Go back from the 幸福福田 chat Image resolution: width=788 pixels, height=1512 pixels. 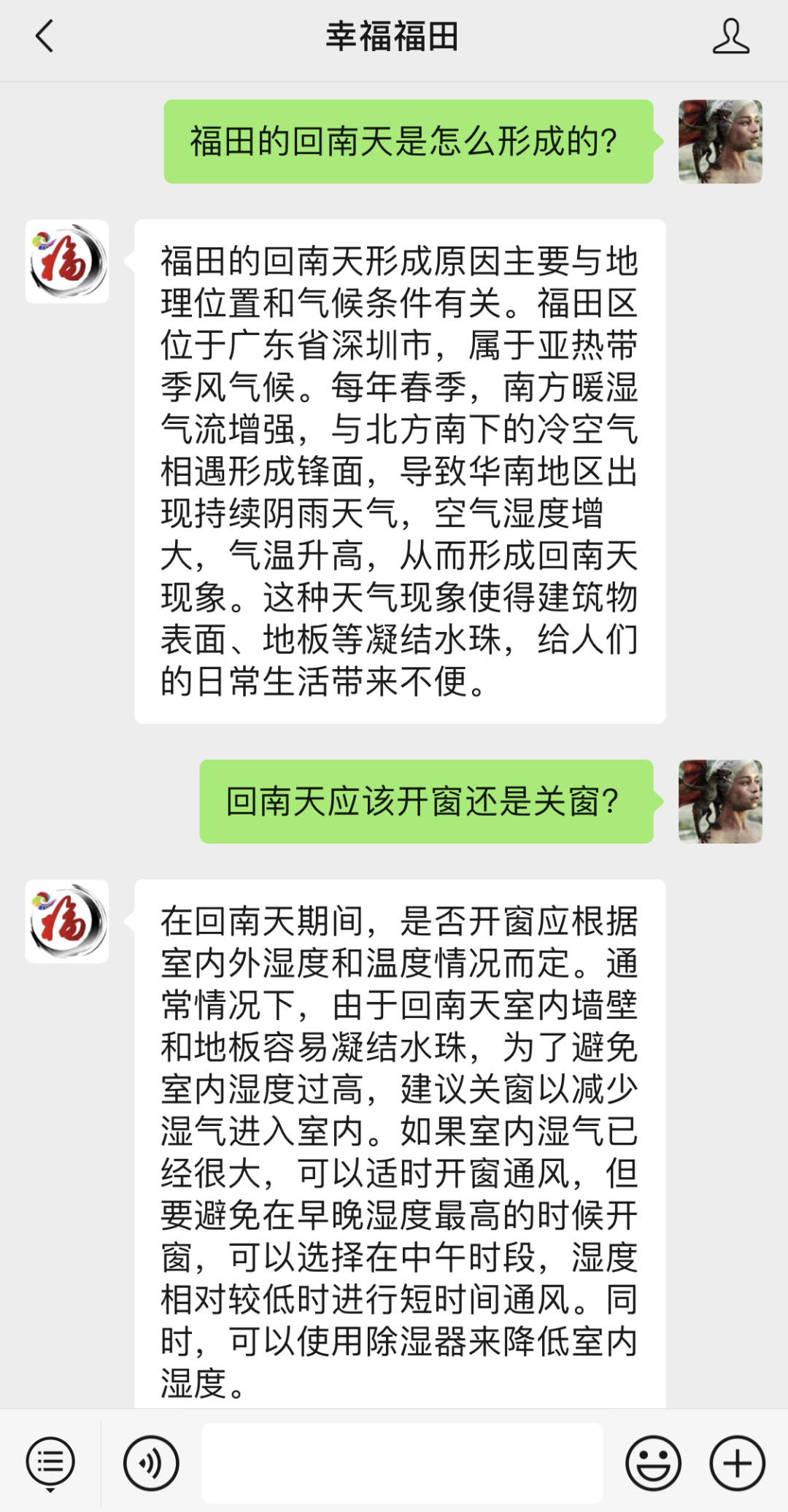(45, 36)
